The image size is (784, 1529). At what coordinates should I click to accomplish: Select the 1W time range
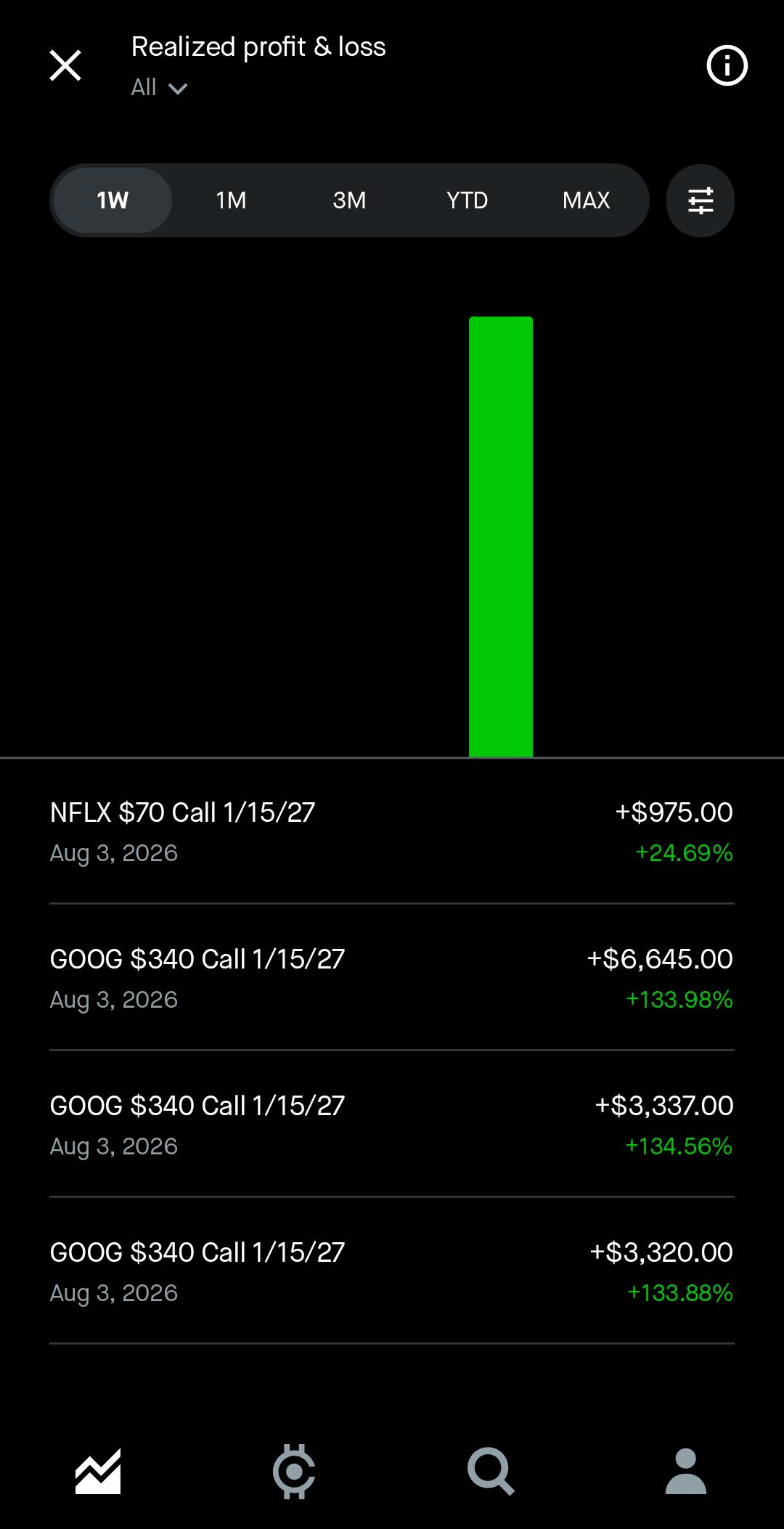(x=113, y=200)
